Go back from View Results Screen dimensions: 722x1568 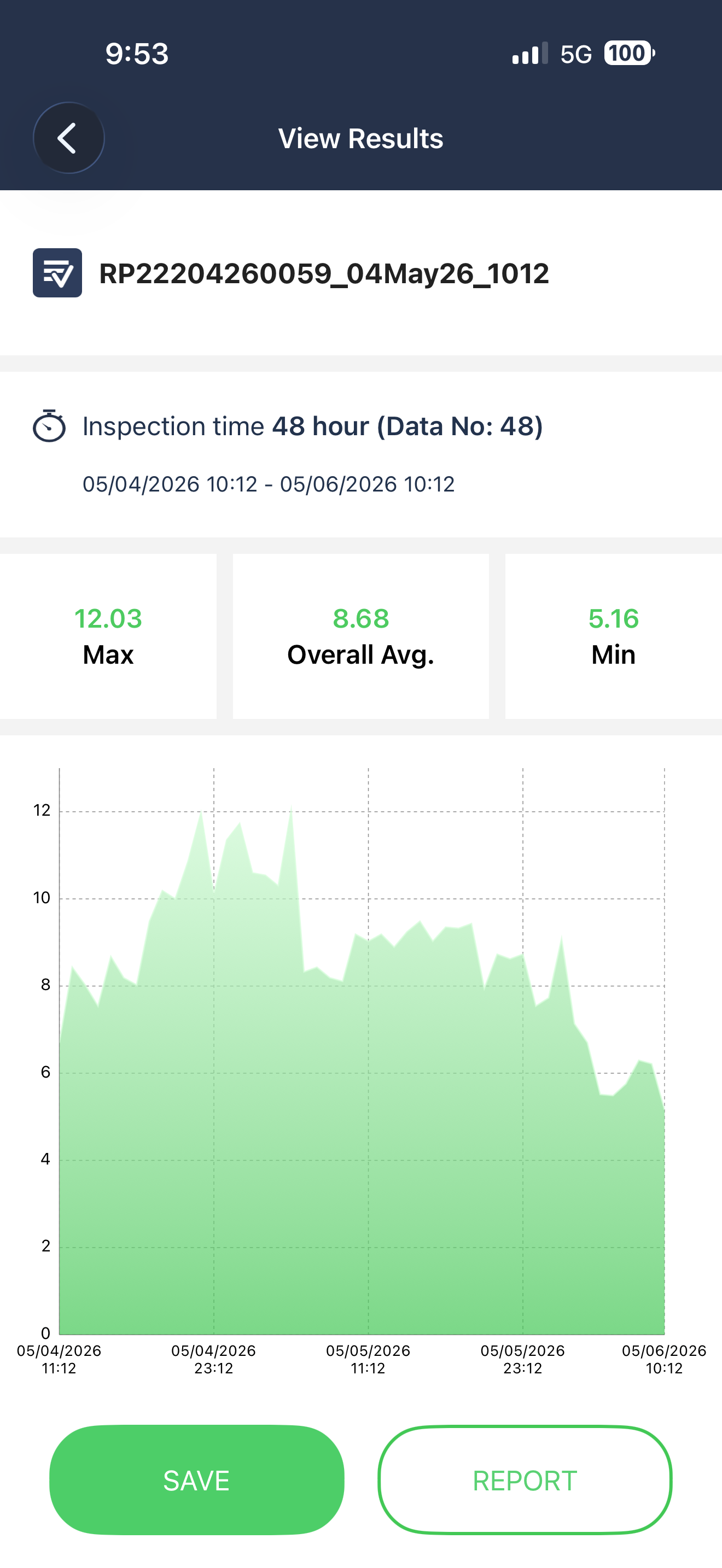pos(69,138)
